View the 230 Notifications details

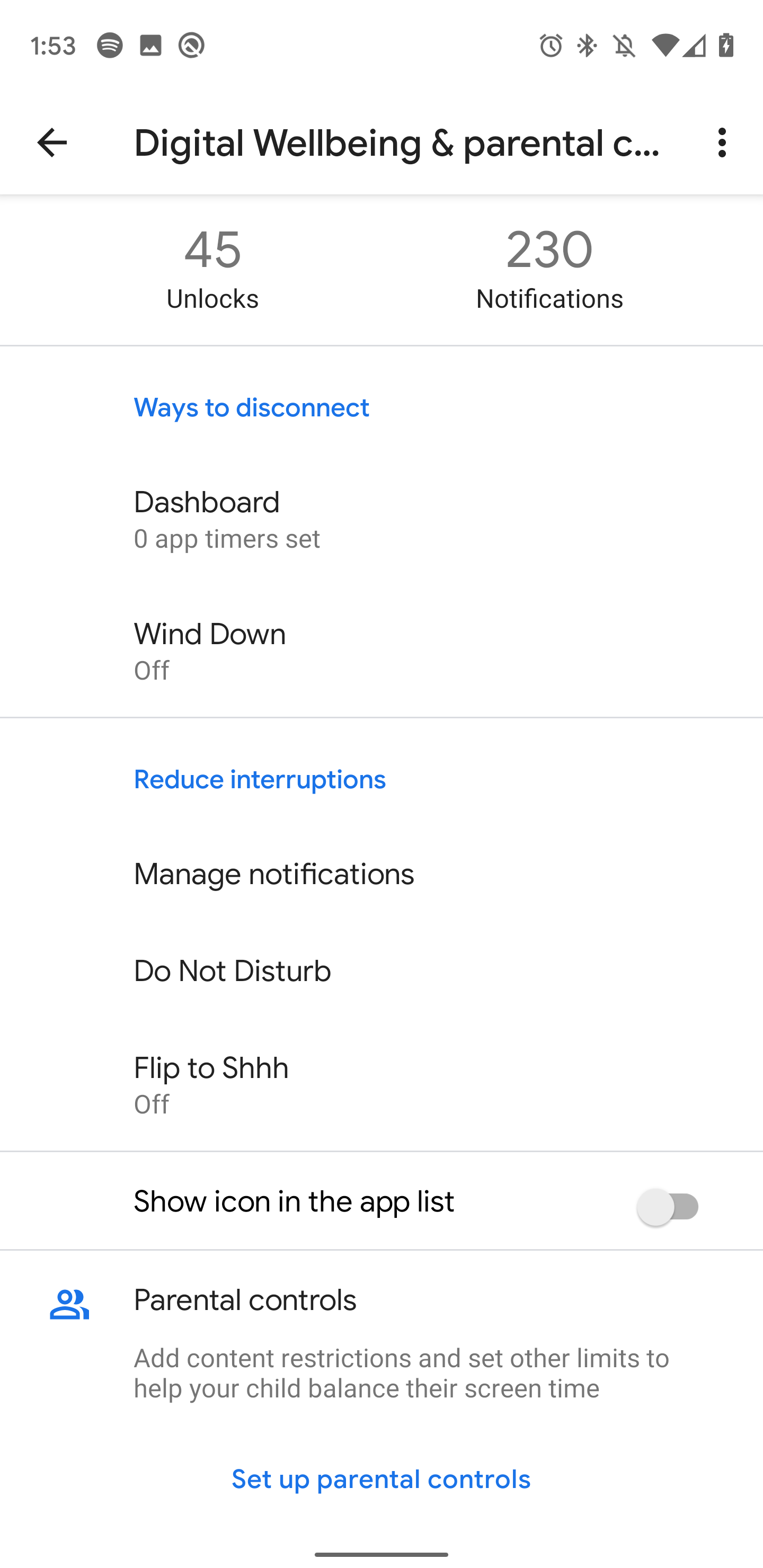[x=549, y=269]
